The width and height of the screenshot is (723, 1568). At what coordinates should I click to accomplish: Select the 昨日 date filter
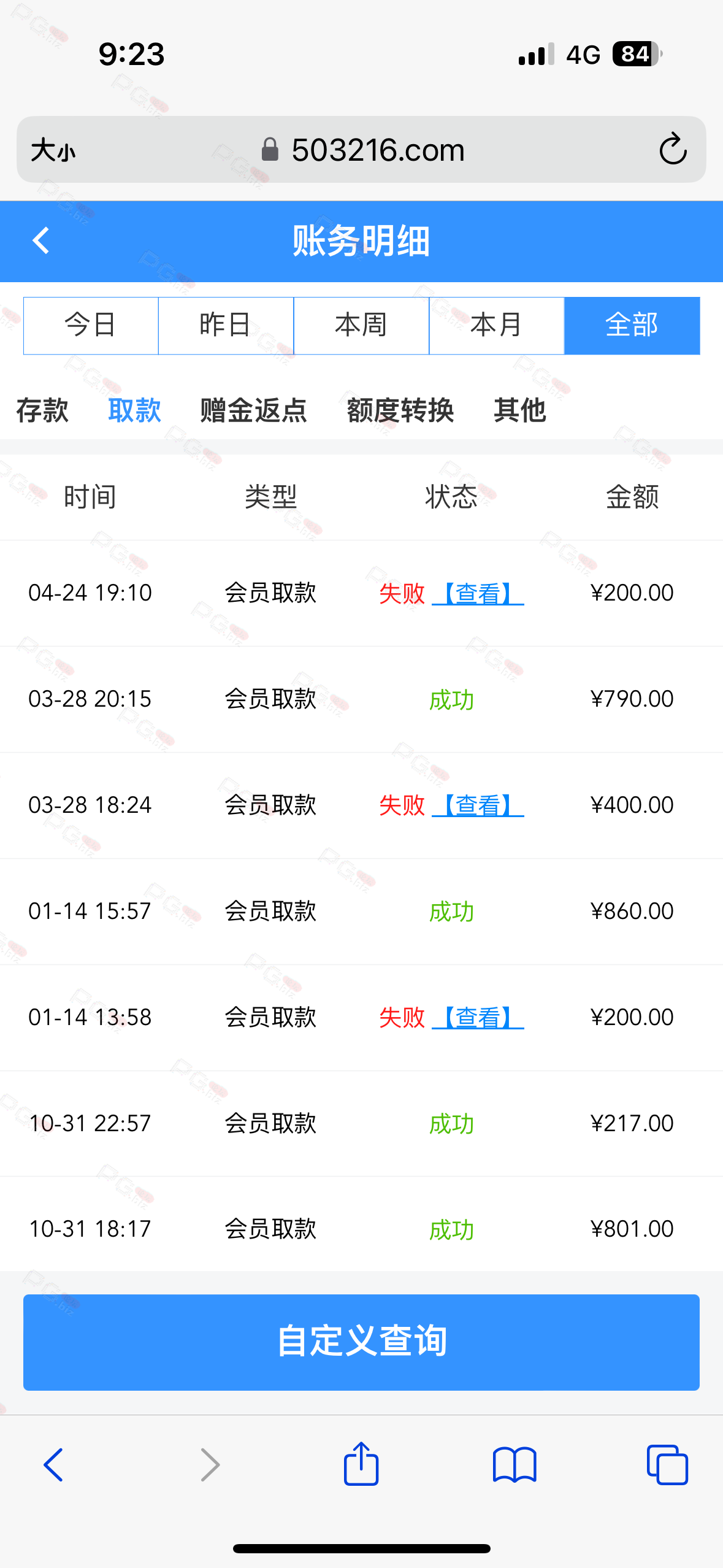pos(226,325)
